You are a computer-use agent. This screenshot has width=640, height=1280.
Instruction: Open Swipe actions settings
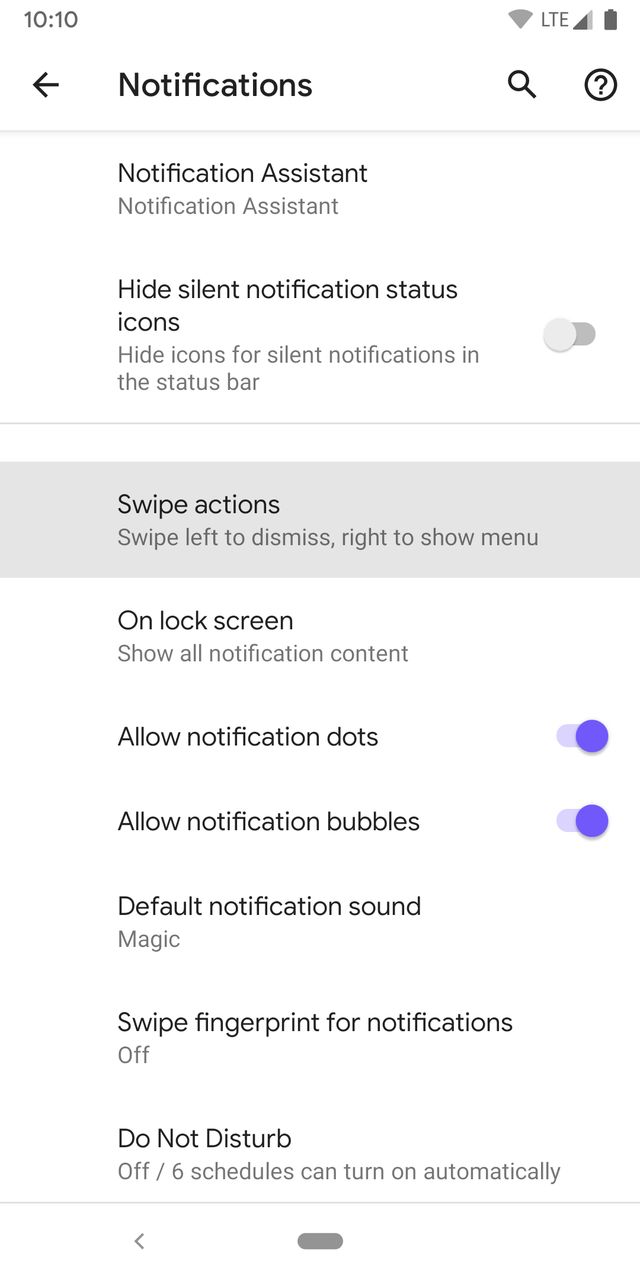(x=320, y=520)
